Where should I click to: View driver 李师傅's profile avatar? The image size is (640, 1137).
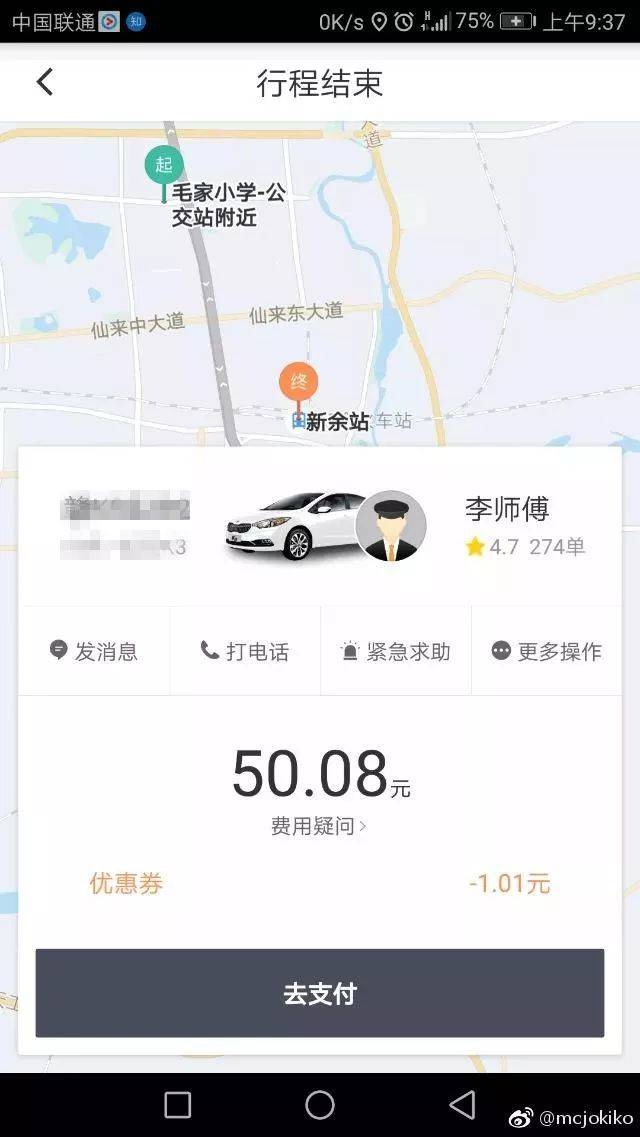(x=391, y=526)
